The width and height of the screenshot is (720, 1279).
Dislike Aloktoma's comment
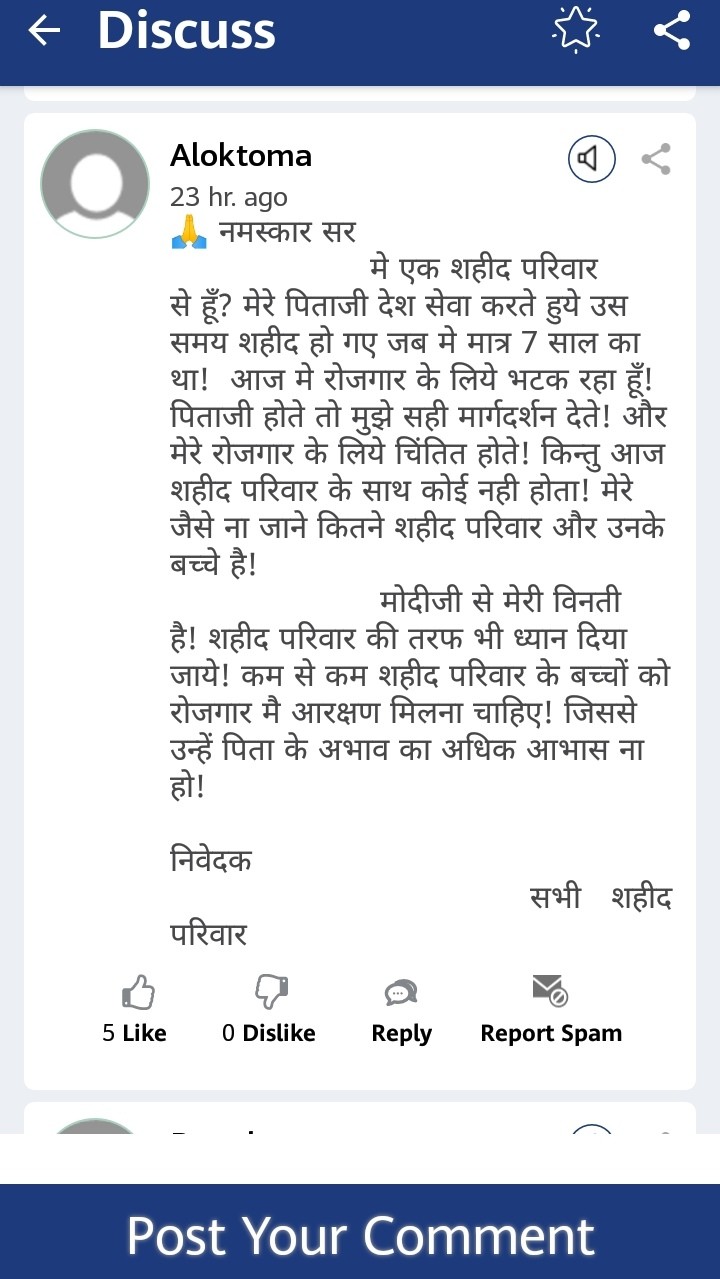pos(269,1008)
